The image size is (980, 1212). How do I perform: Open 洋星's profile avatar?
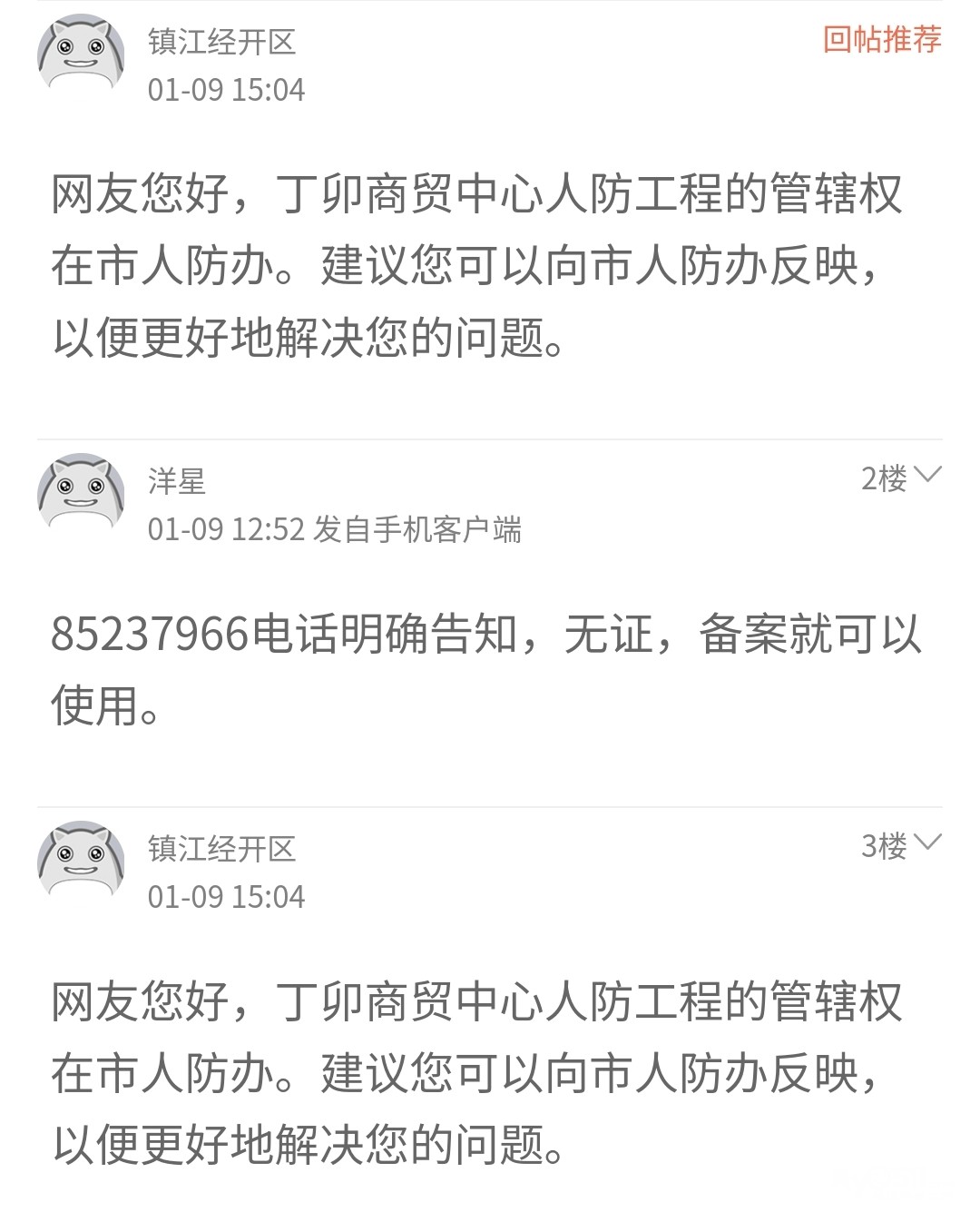coord(81,493)
